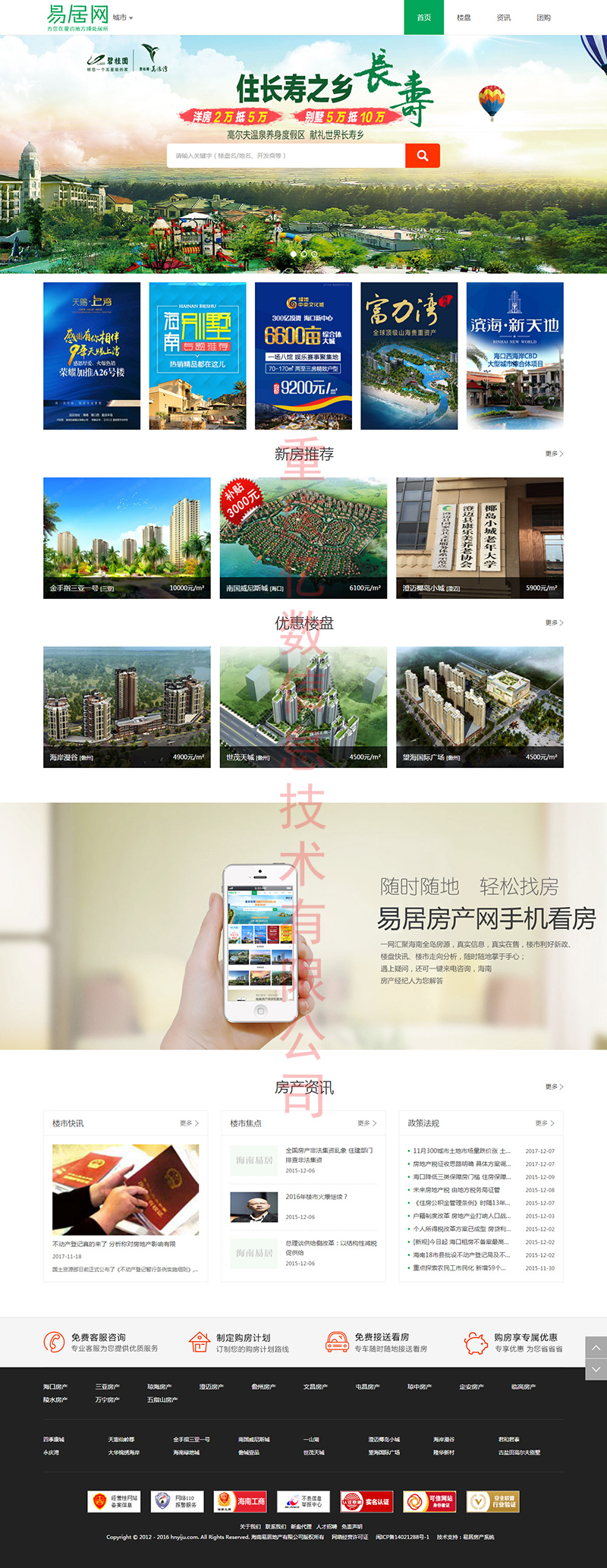Open the 城市 city dropdown
Screen dimensions: 607x1568
coord(122,17)
